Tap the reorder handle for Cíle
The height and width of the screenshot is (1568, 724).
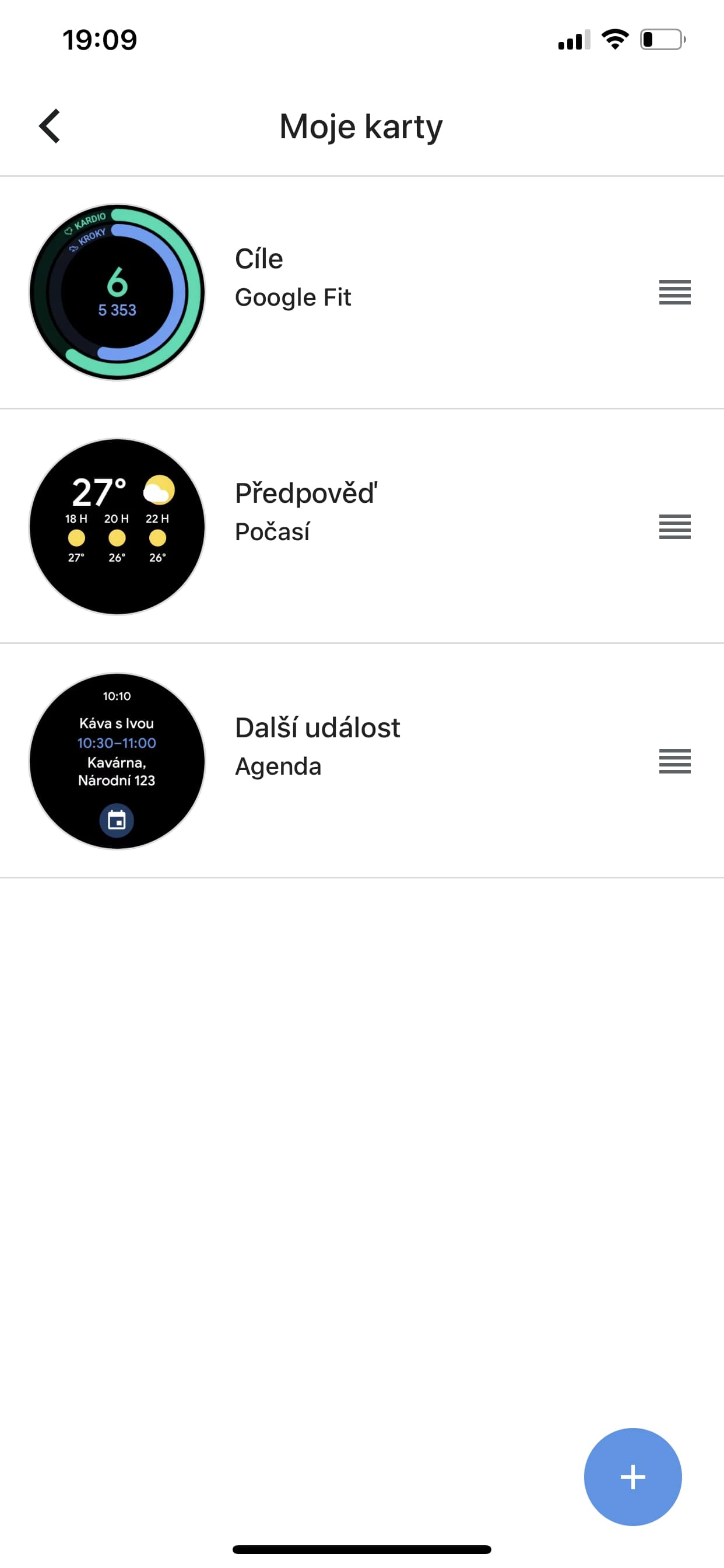[674, 292]
